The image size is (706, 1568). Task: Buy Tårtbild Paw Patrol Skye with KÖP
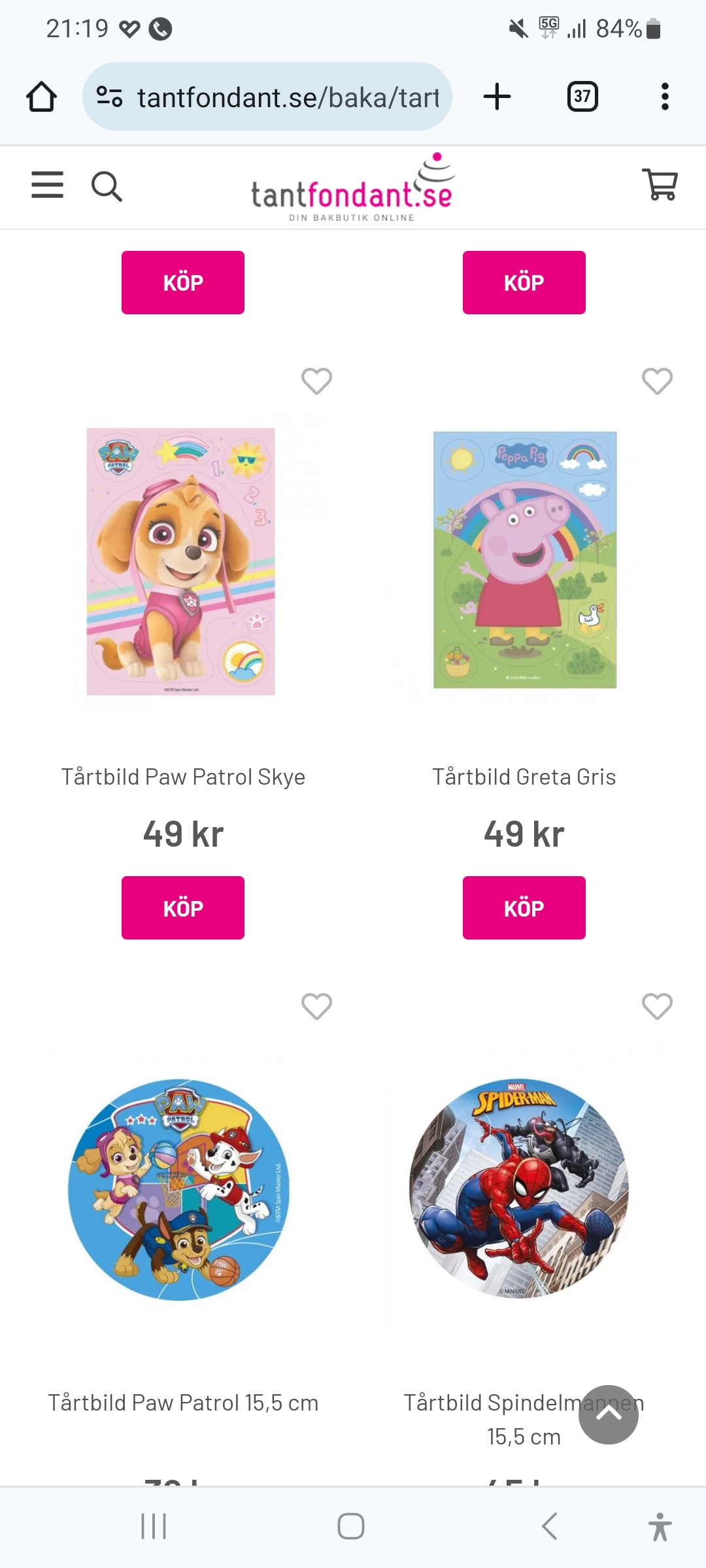click(183, 907)
